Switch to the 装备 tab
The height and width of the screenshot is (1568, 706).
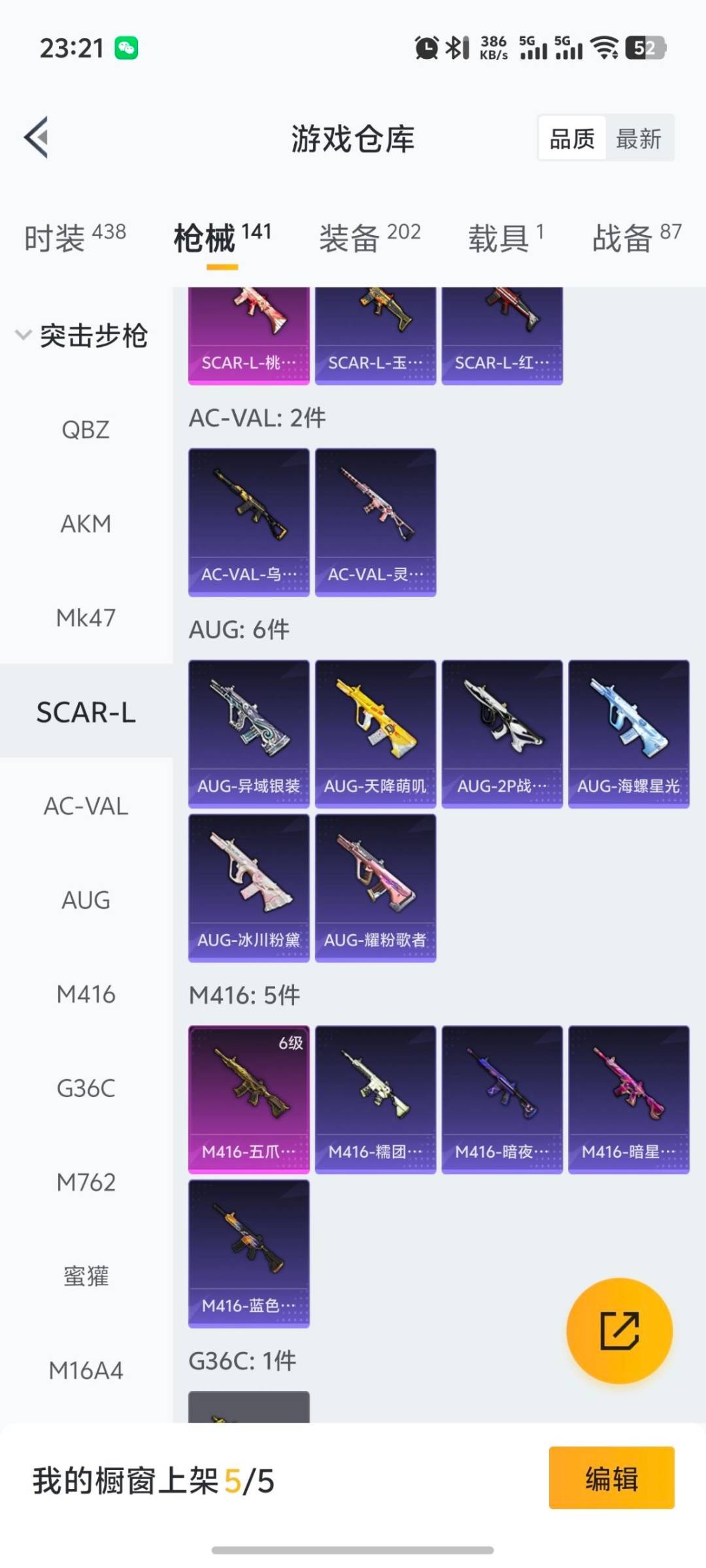369,237
